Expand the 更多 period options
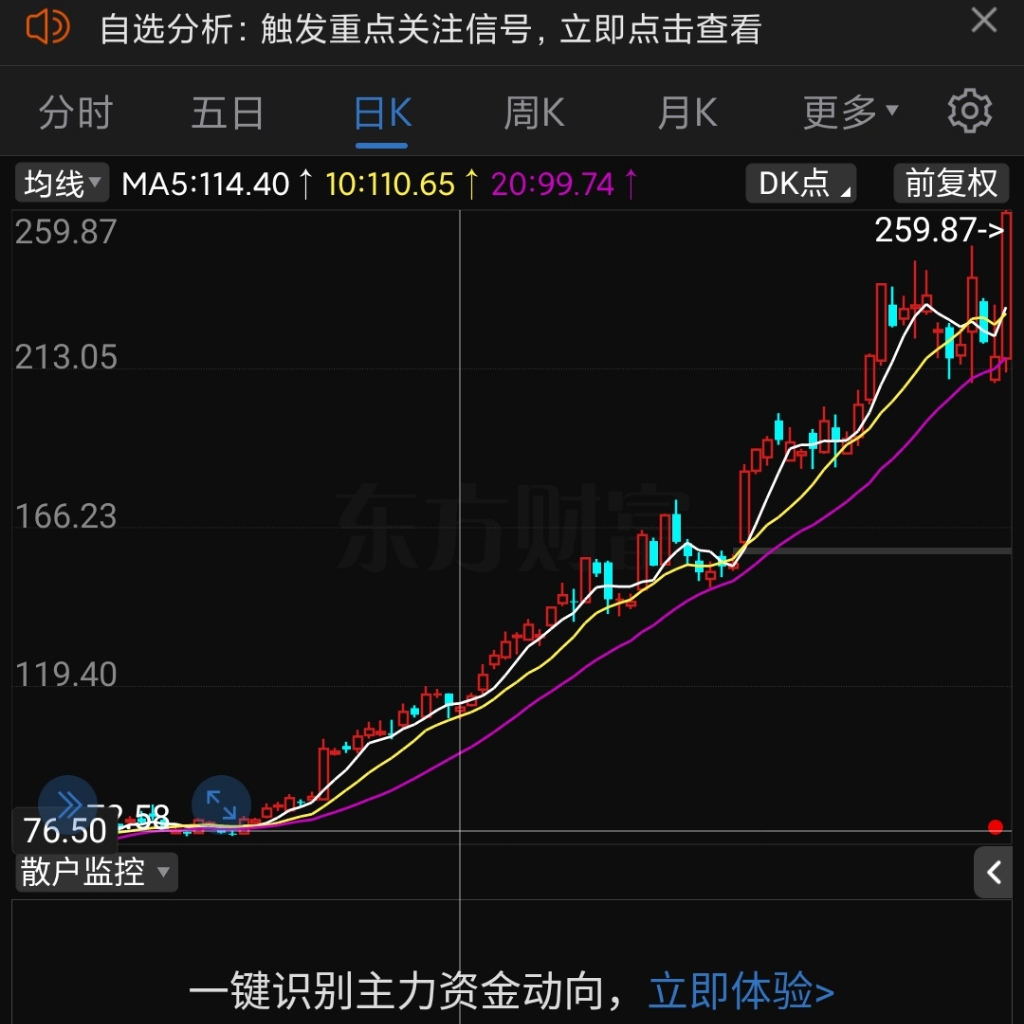 [x=850, y=113]
